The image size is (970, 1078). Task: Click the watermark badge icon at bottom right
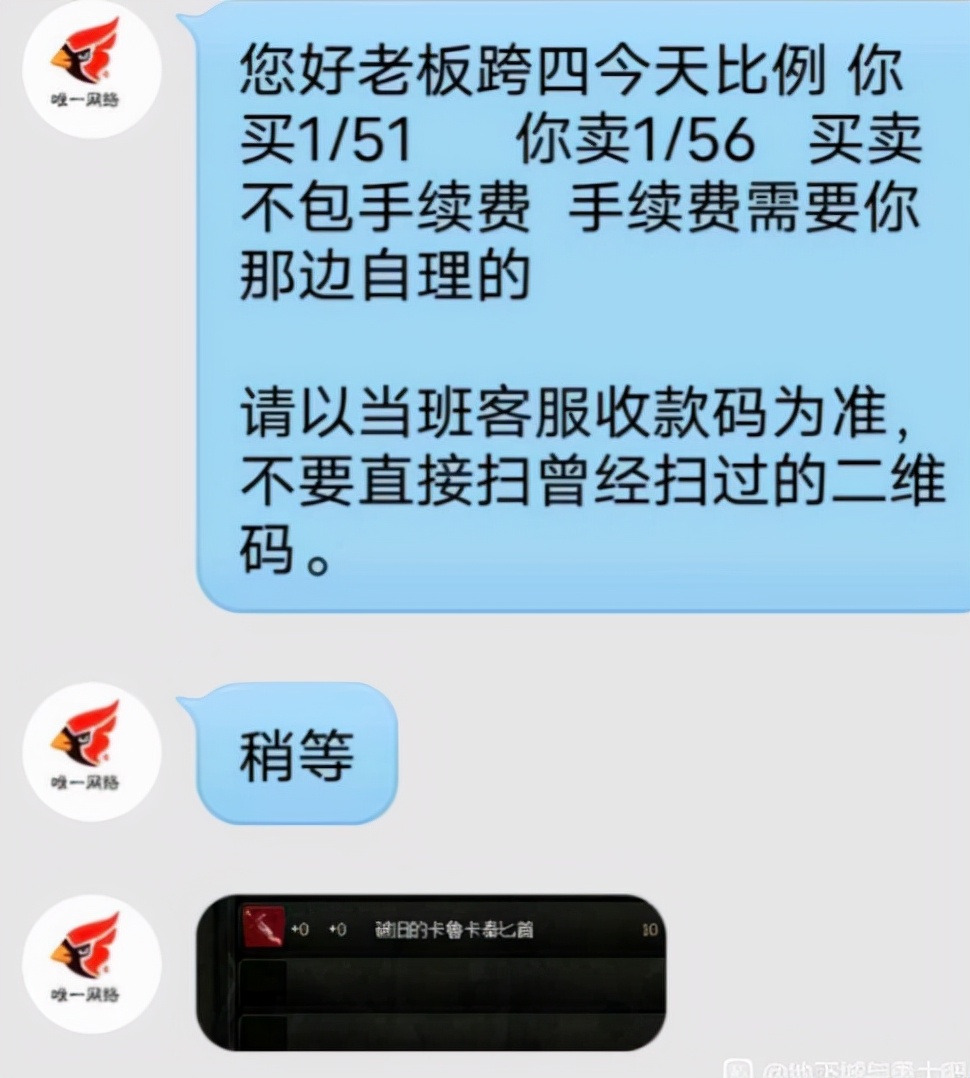point(737,1070)
